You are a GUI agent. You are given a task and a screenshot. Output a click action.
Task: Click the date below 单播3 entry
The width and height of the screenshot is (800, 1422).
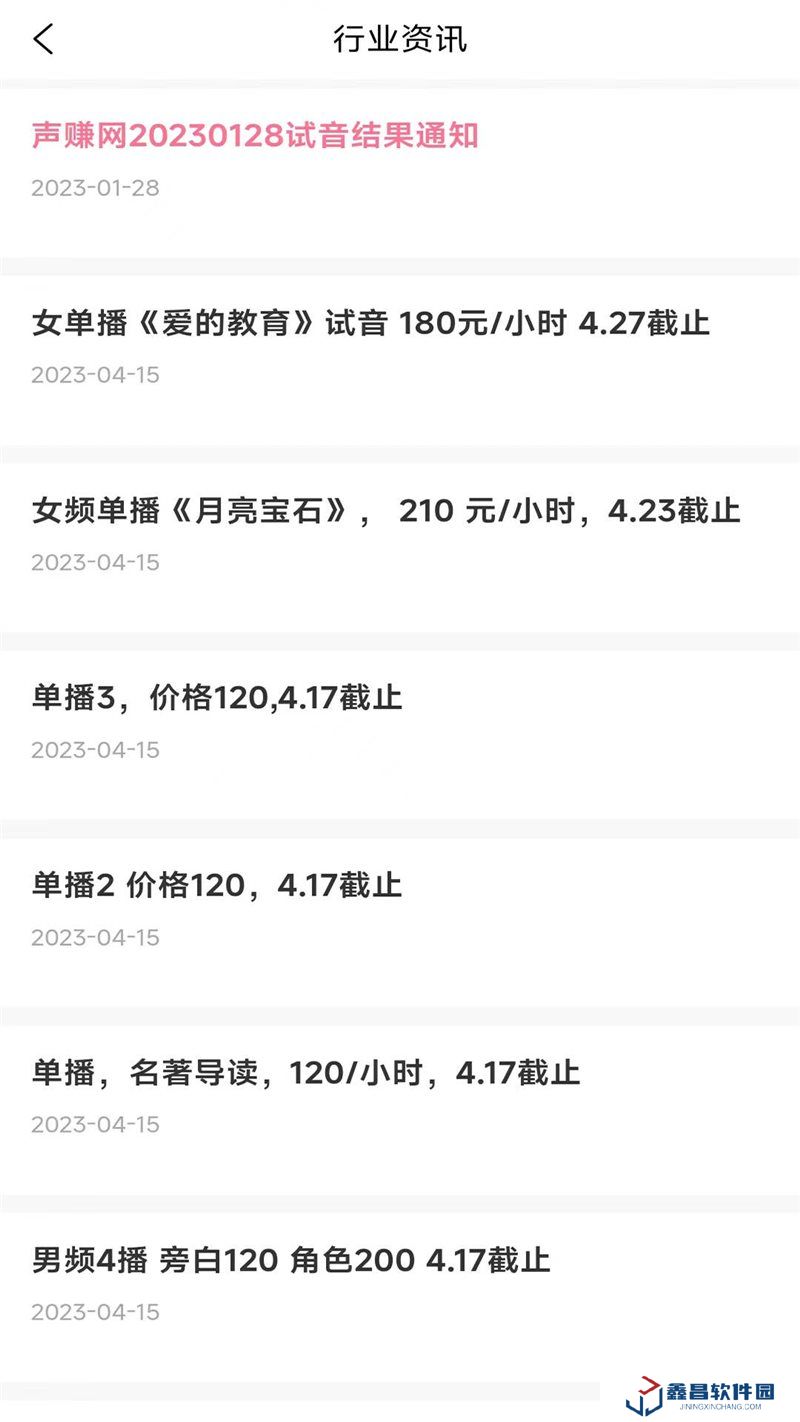pos(96,748)
